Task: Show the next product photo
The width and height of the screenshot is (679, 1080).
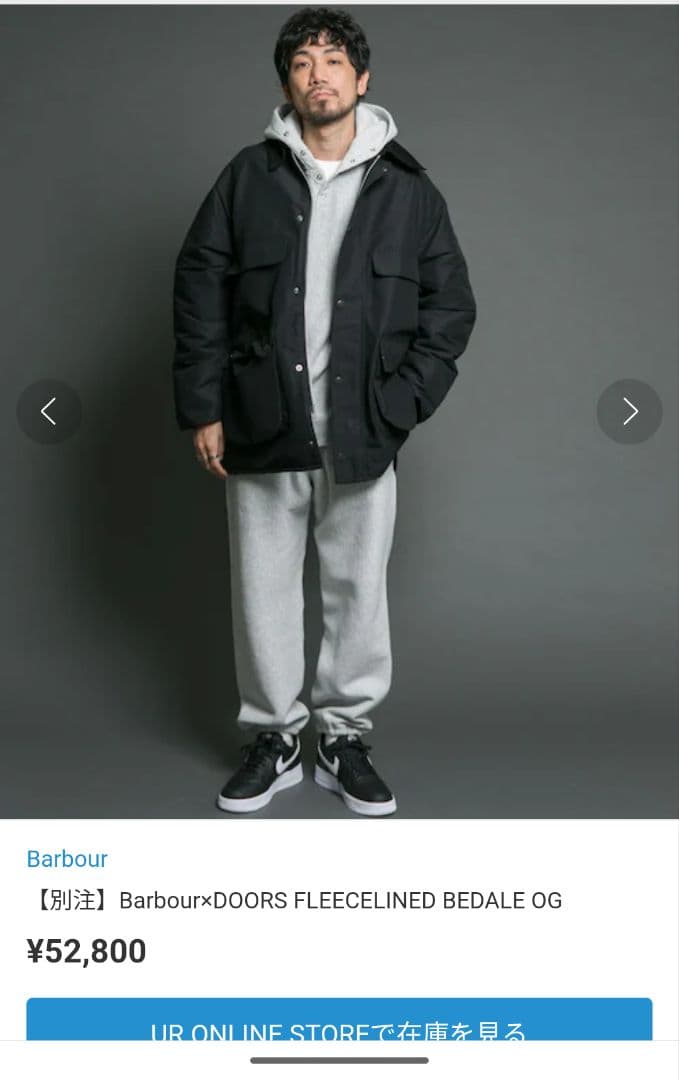Action: (x=629, y=411)
